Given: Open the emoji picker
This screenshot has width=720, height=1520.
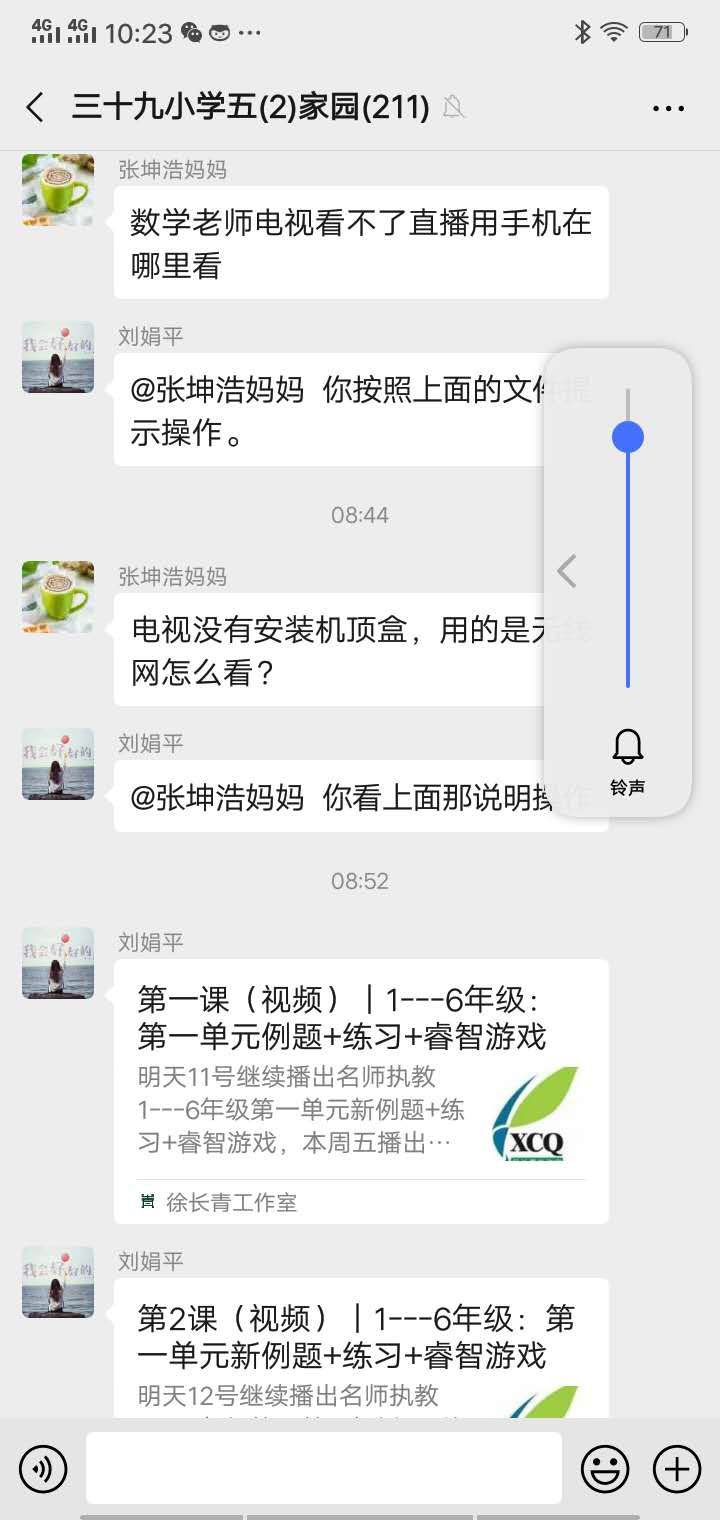Looking at the screenshot, I should [605, 1469].
